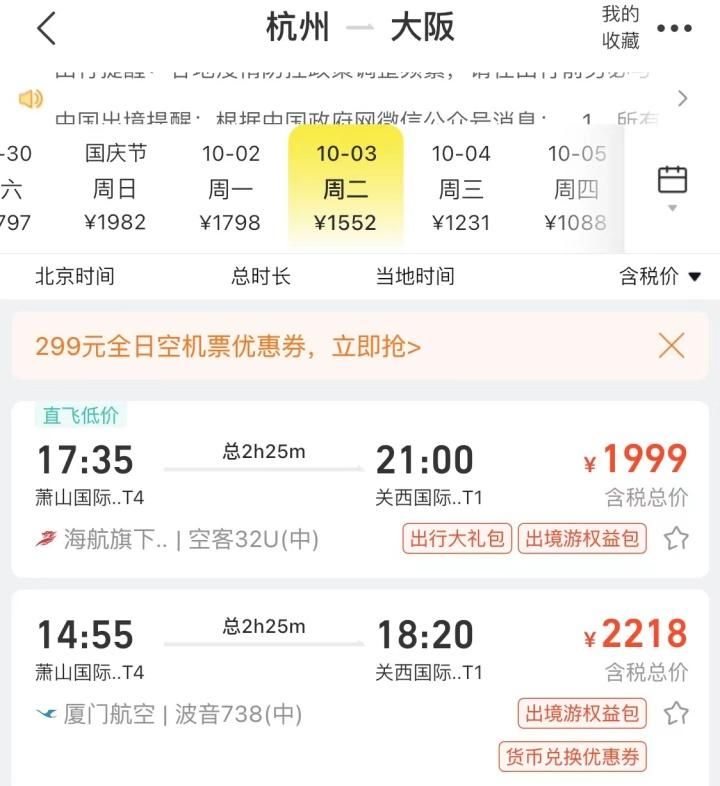Tap the 出行大礼包 tag
The width and height of the screenshot is (720, 786).
pyautogui.click(x=455, y=539)
